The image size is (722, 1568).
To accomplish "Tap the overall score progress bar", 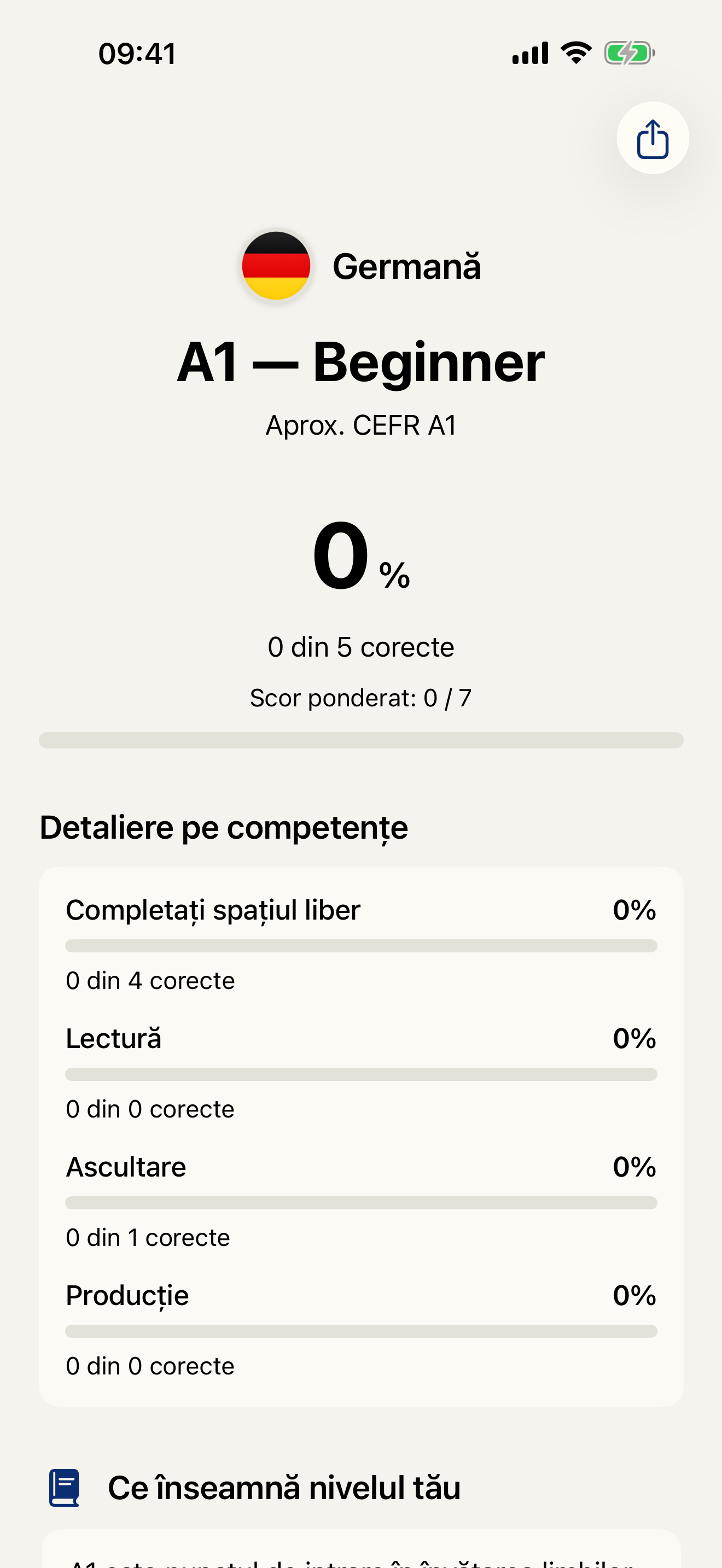I will (x=361, y=740).
